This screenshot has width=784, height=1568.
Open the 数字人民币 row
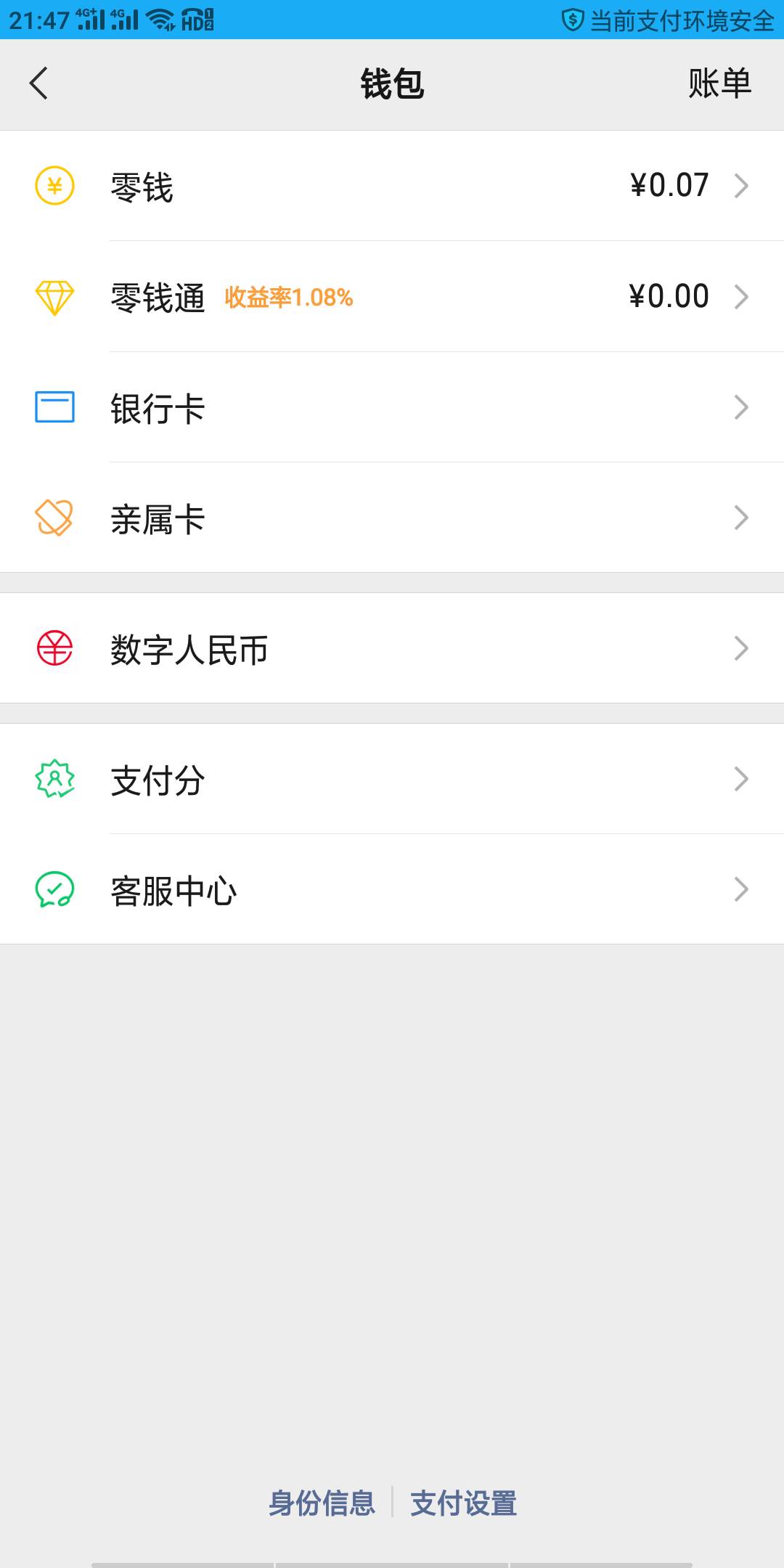pos(392,648)
